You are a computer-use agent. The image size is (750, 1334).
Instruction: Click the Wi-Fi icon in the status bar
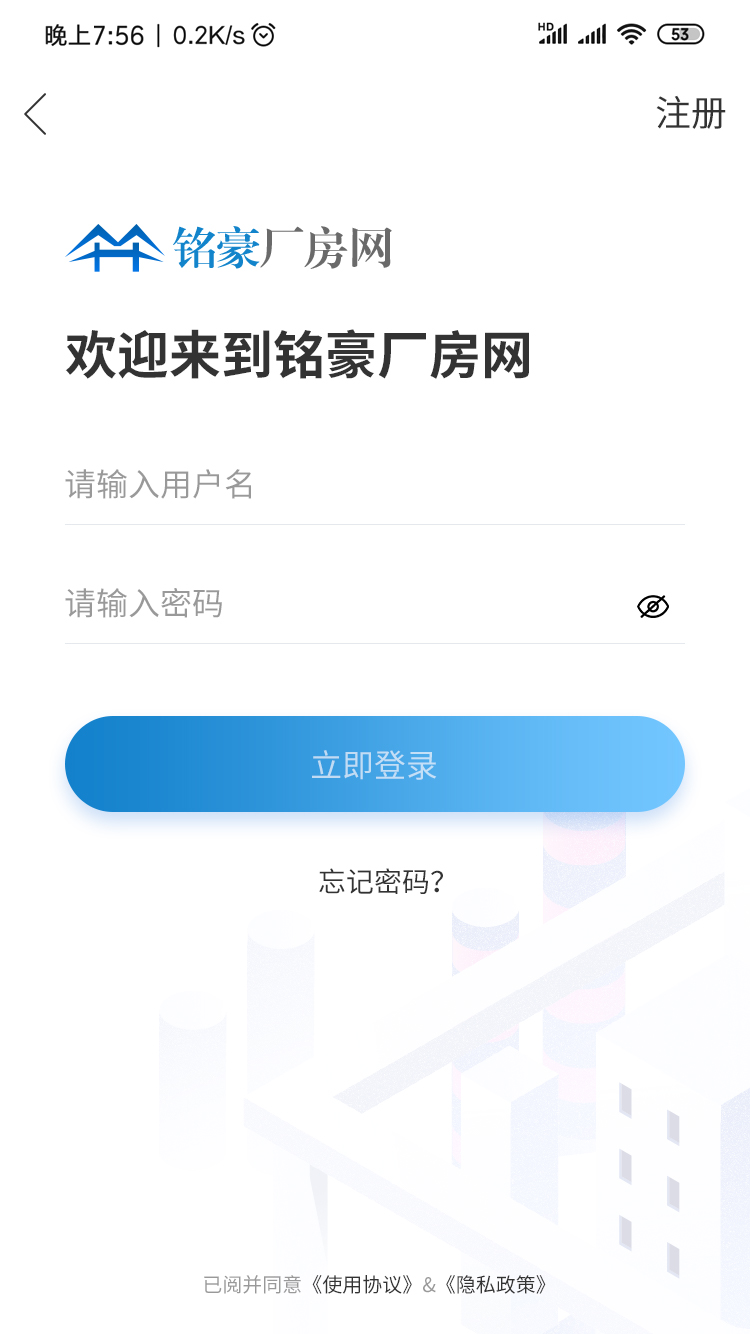pyautogui.click(x=630, y=33)
